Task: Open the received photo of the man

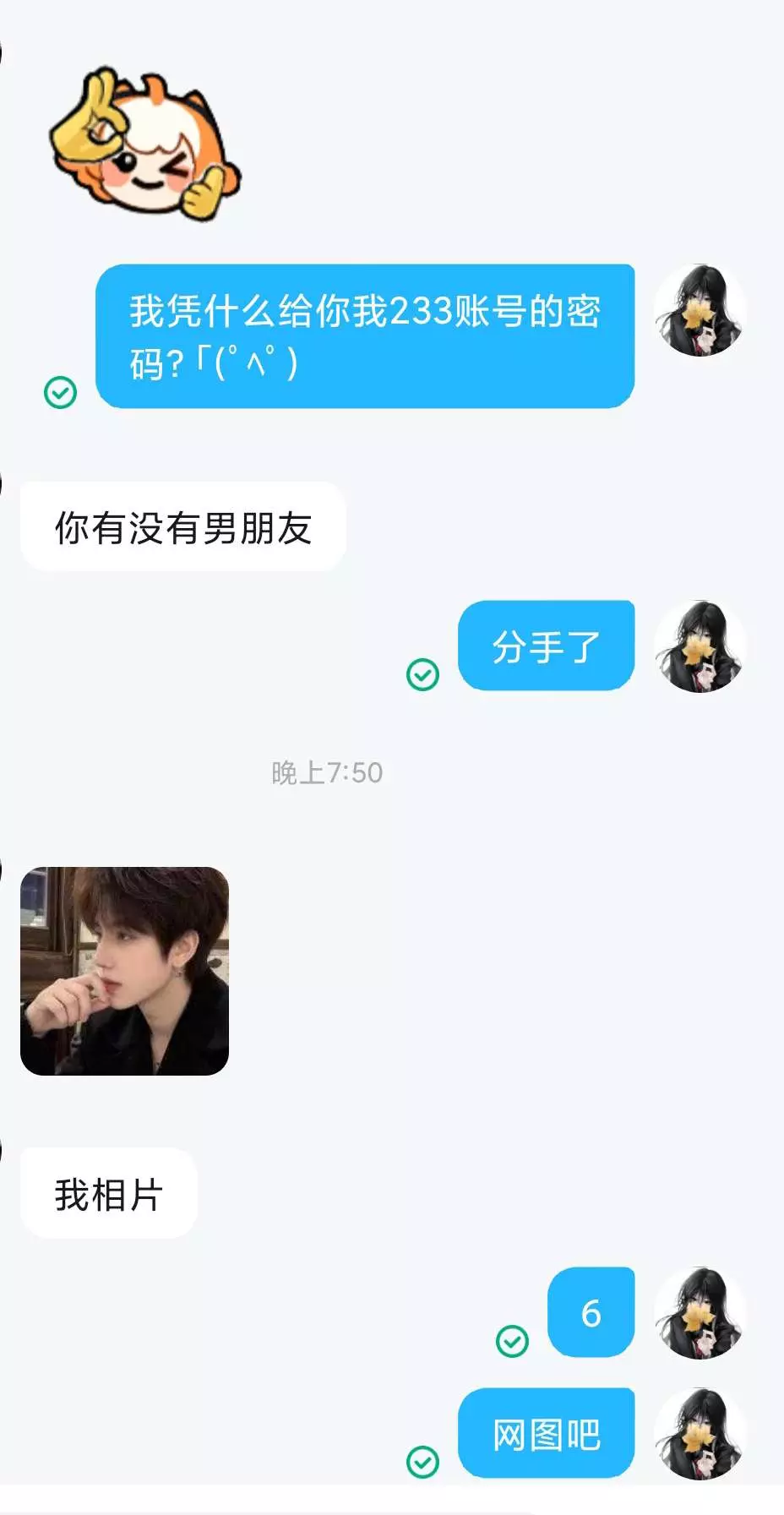Action: 124,971
